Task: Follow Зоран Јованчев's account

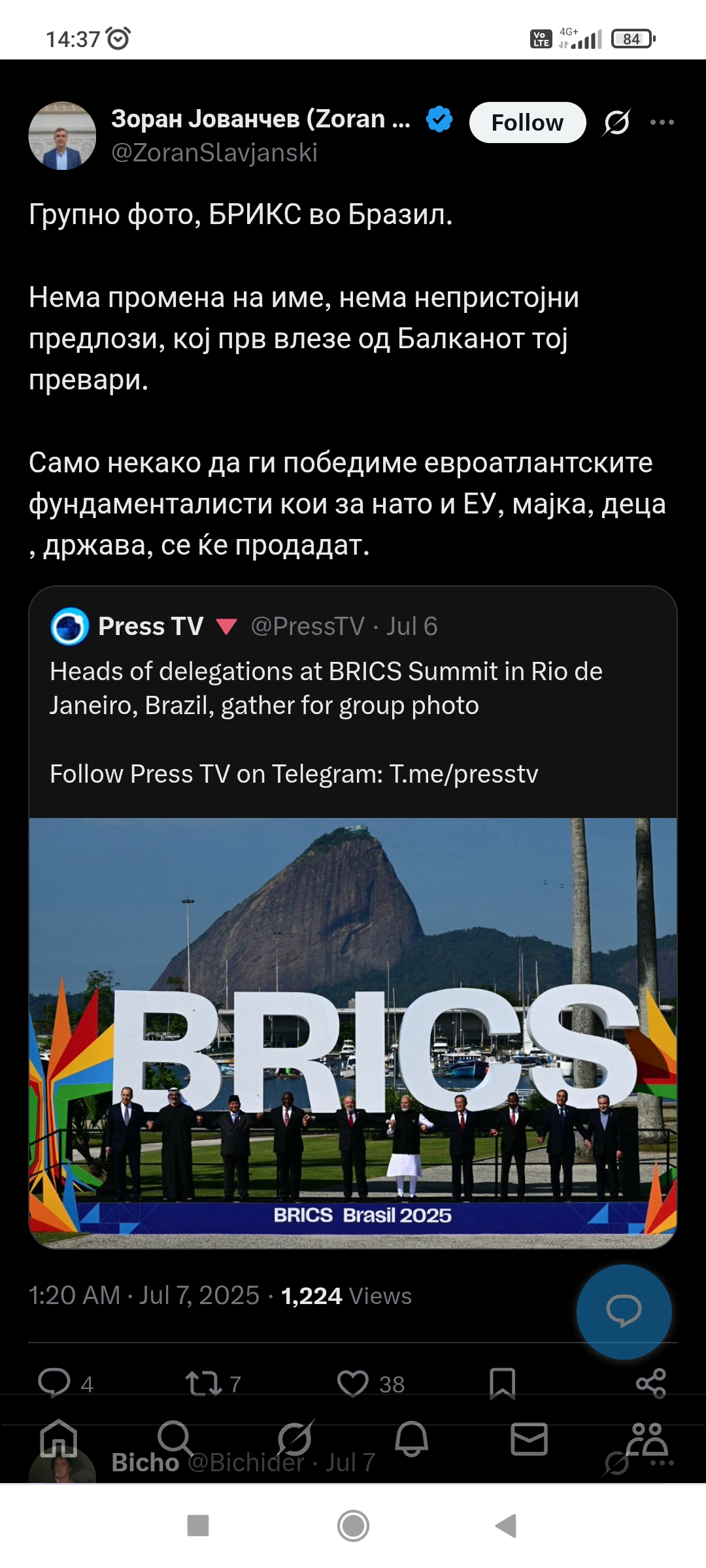Action: coord(528,122)
